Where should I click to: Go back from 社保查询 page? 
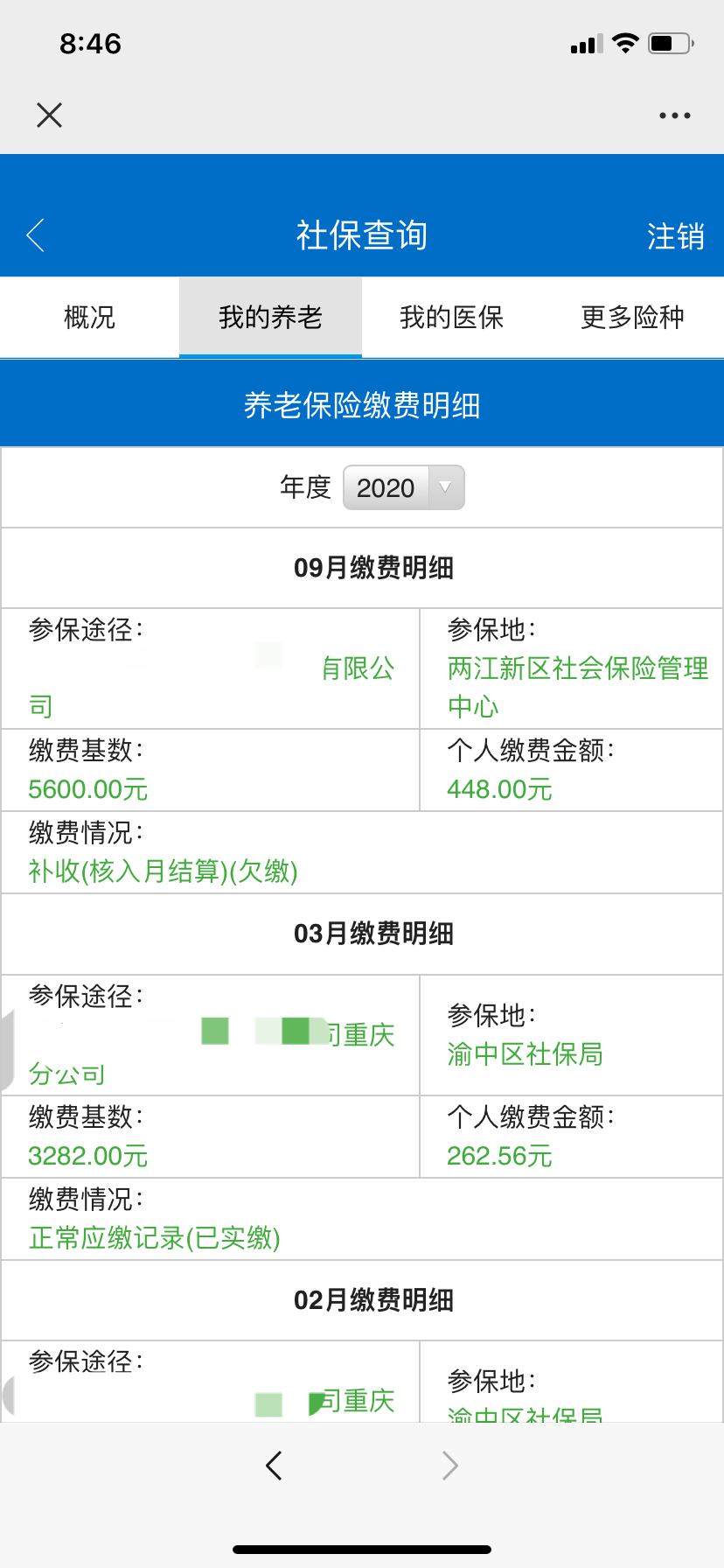coord(36,235)
